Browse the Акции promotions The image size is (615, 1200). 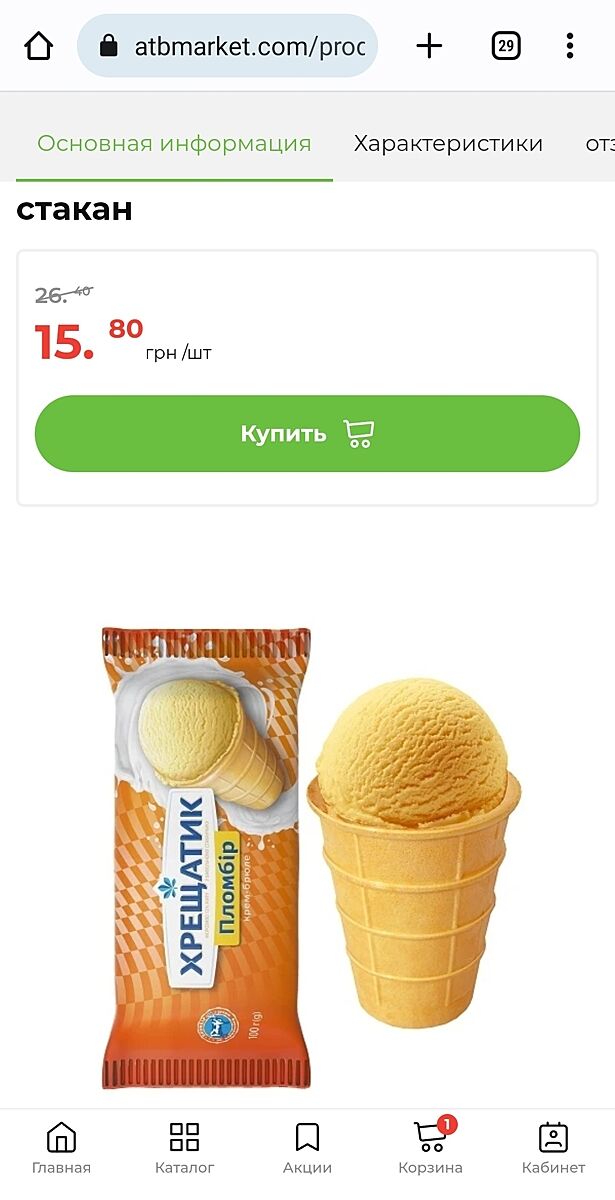coord(307,1148)
